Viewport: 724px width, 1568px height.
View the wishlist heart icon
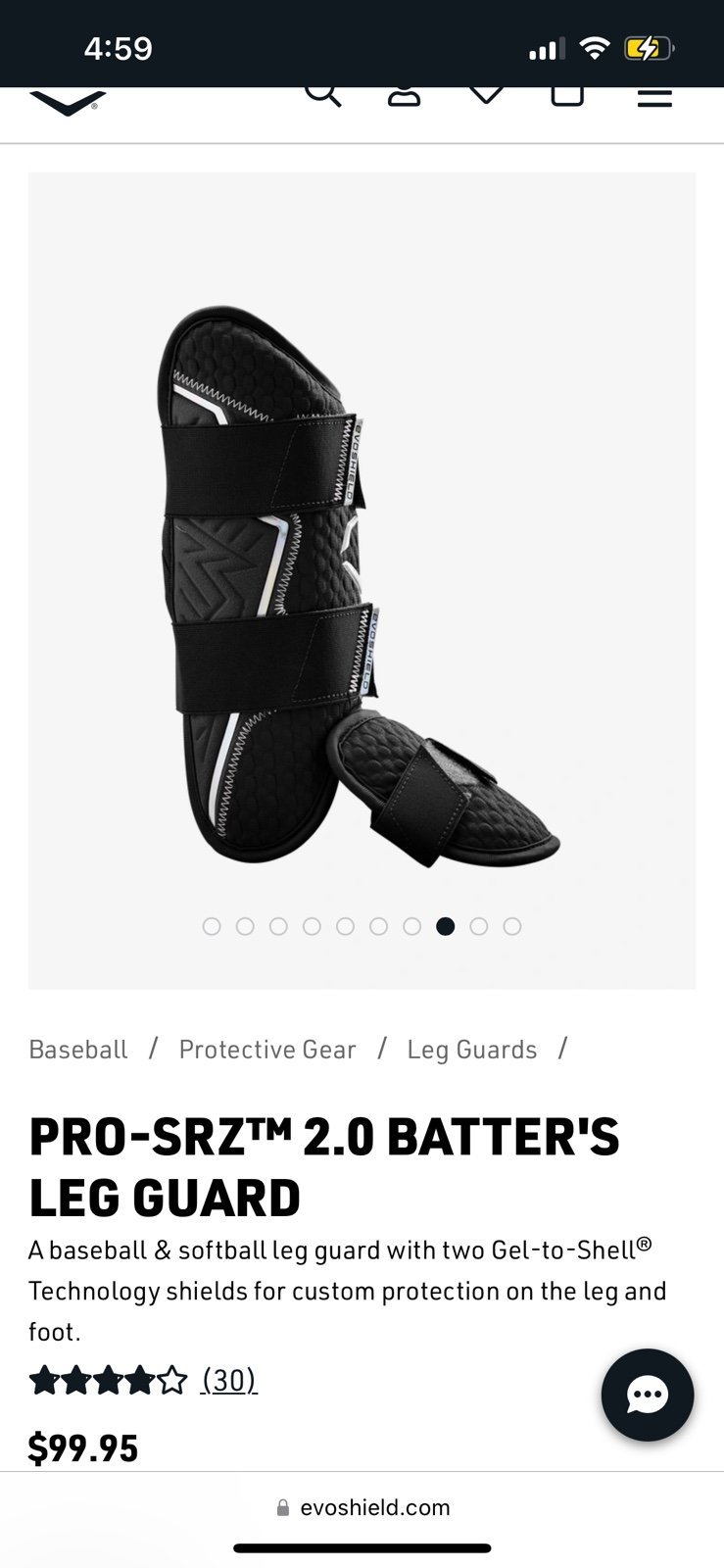(x=486, y=95)
